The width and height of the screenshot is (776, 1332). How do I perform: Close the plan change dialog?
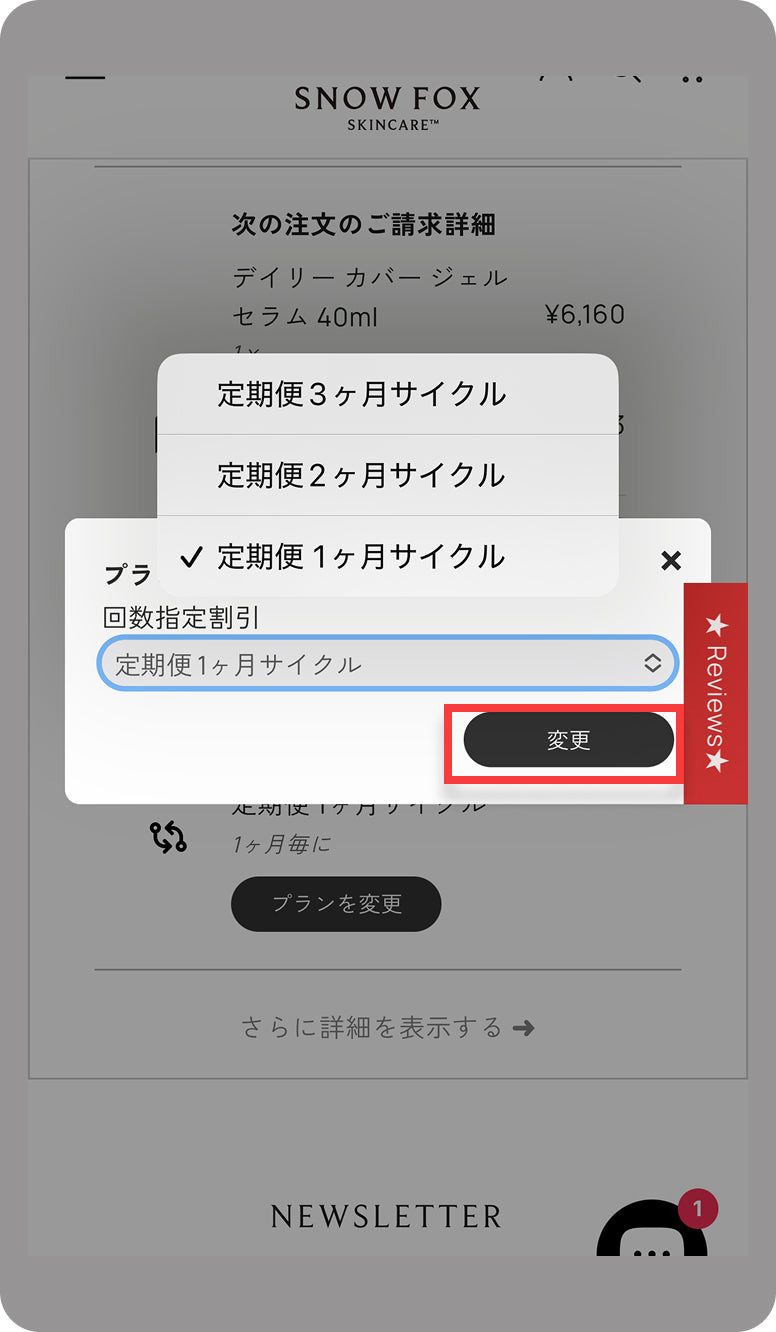(x=671, y=560)
